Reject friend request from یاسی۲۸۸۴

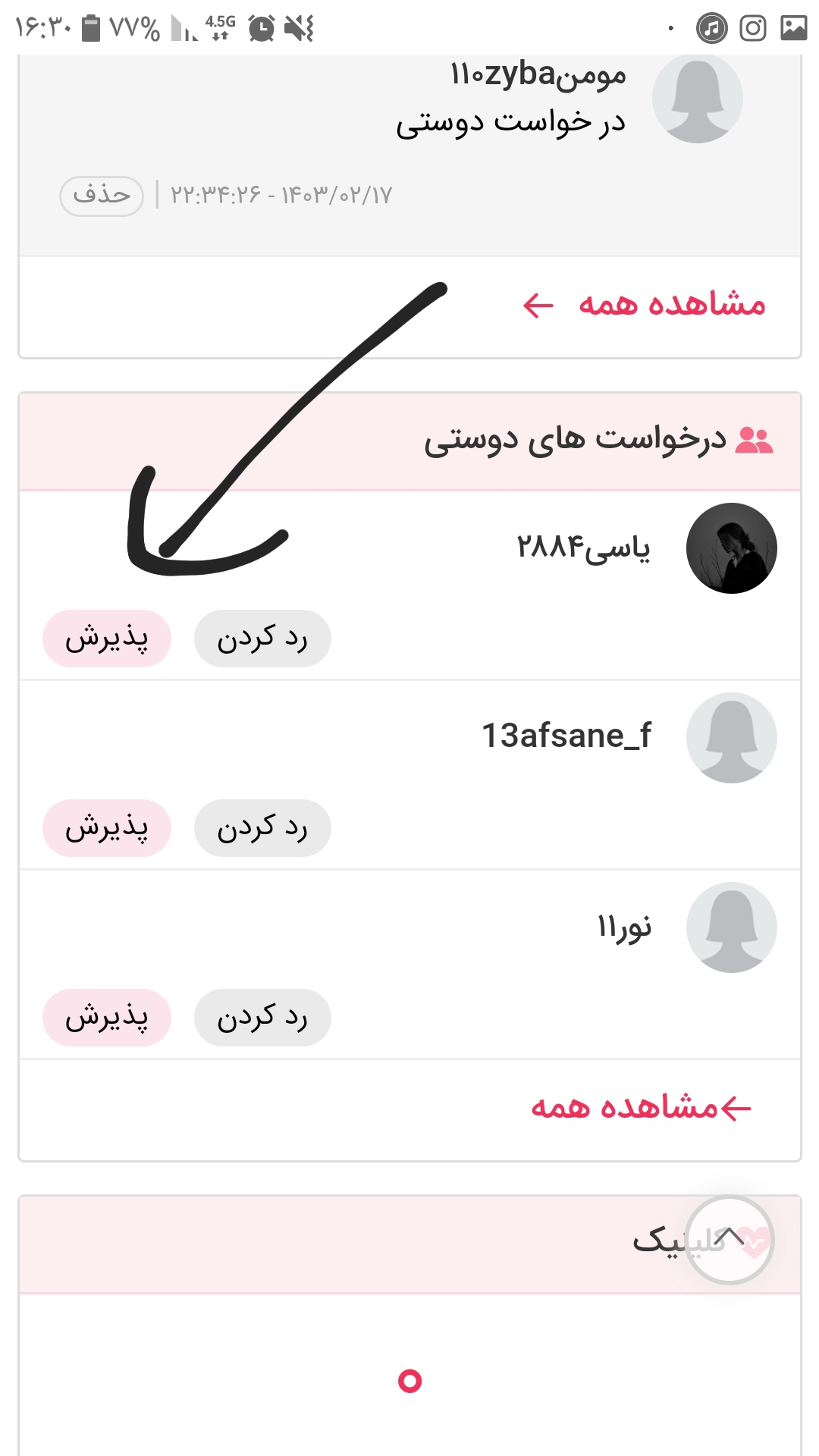click(x=262, y=639)
